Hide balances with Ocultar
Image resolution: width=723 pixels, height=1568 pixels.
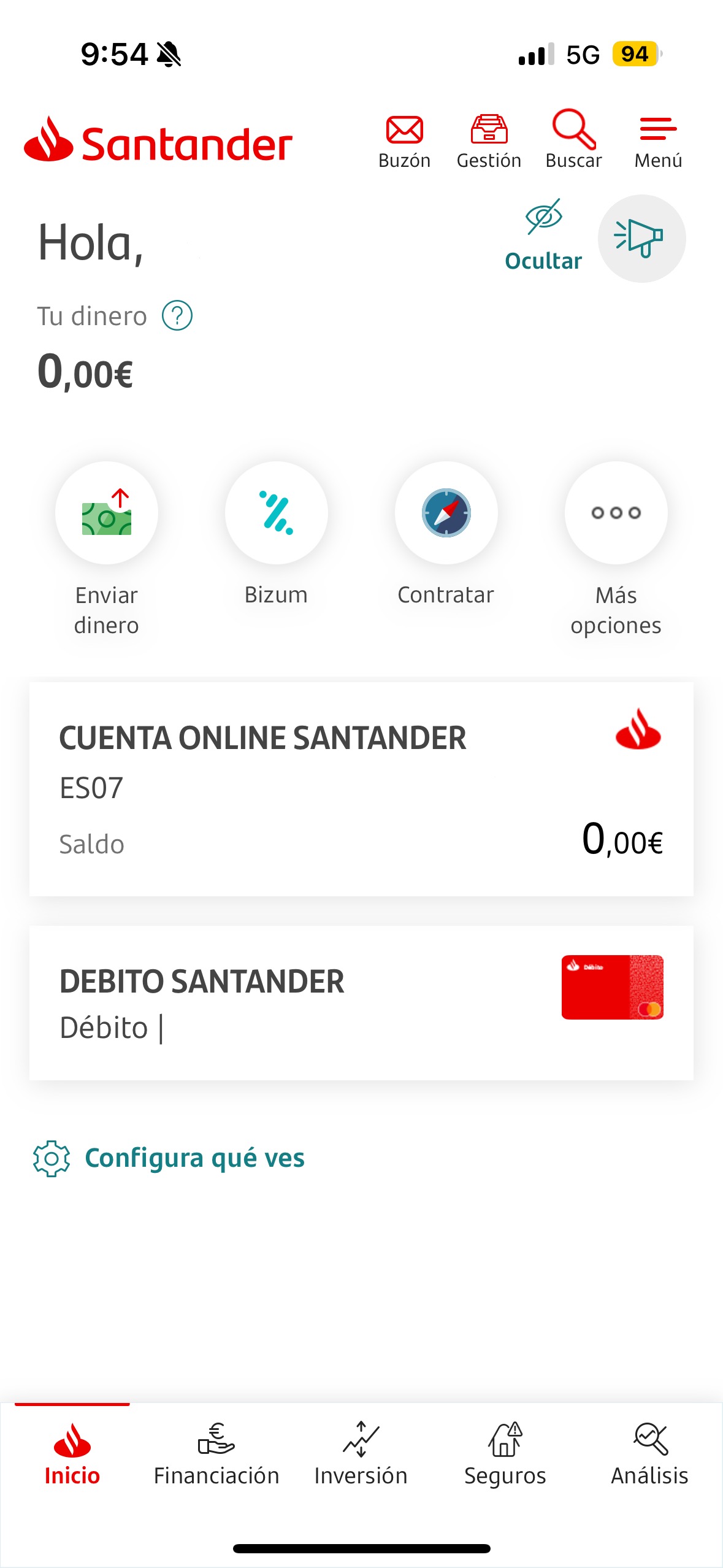pyautogui.click(x=543, y=236)
